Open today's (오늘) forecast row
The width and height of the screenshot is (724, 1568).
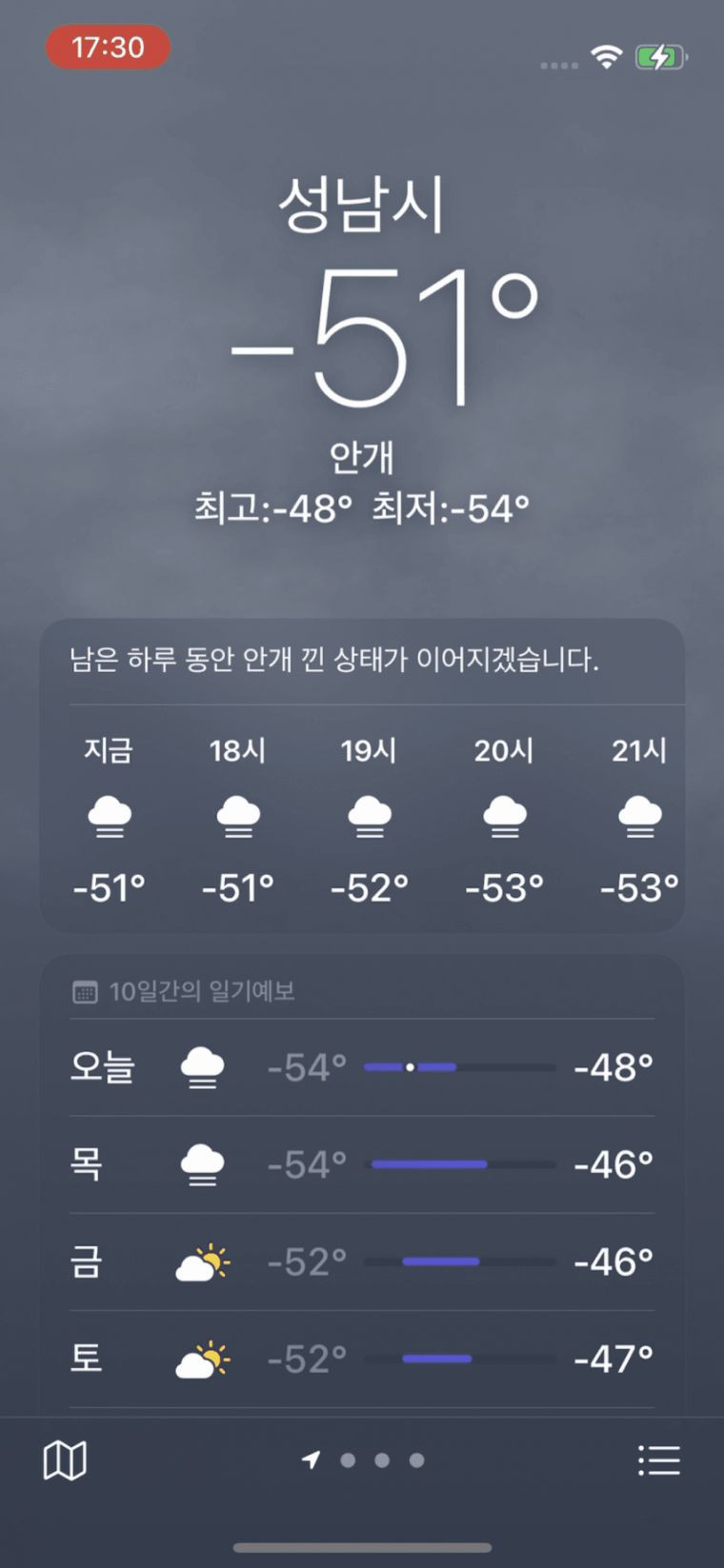(362, 1067)
